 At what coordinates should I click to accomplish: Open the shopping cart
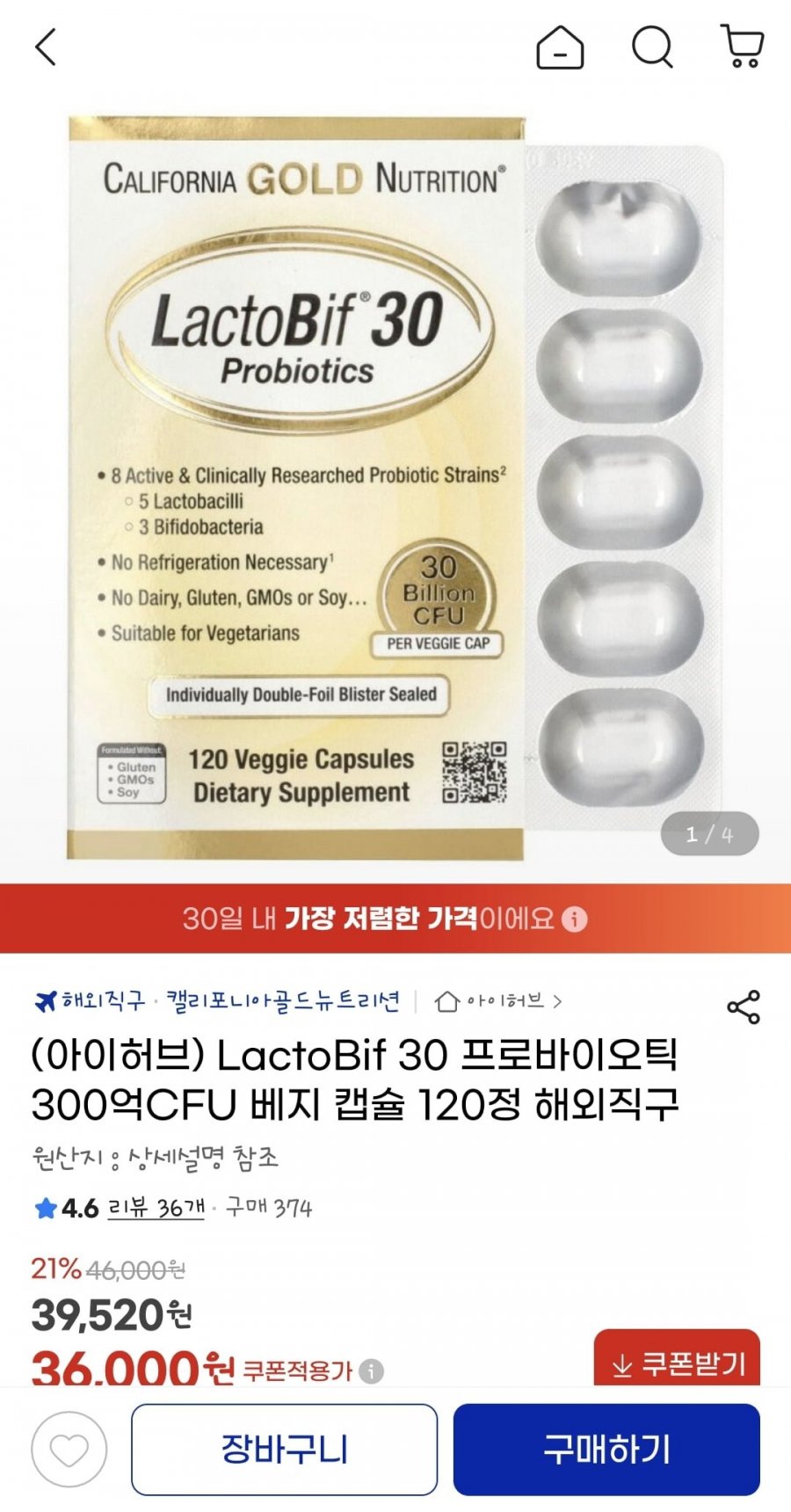[x=743, y=47]
